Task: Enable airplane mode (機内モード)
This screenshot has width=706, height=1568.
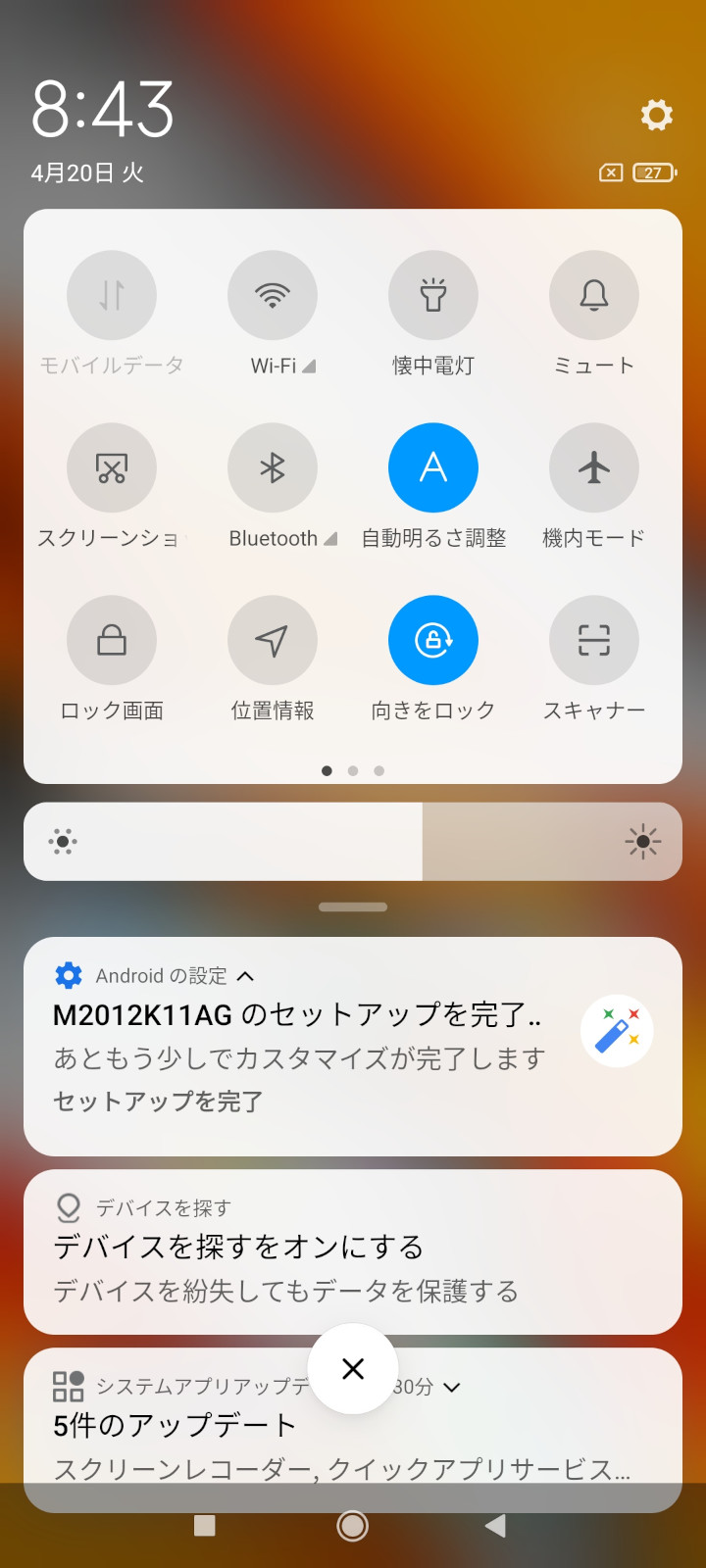Action: click(x=594, y=467)
